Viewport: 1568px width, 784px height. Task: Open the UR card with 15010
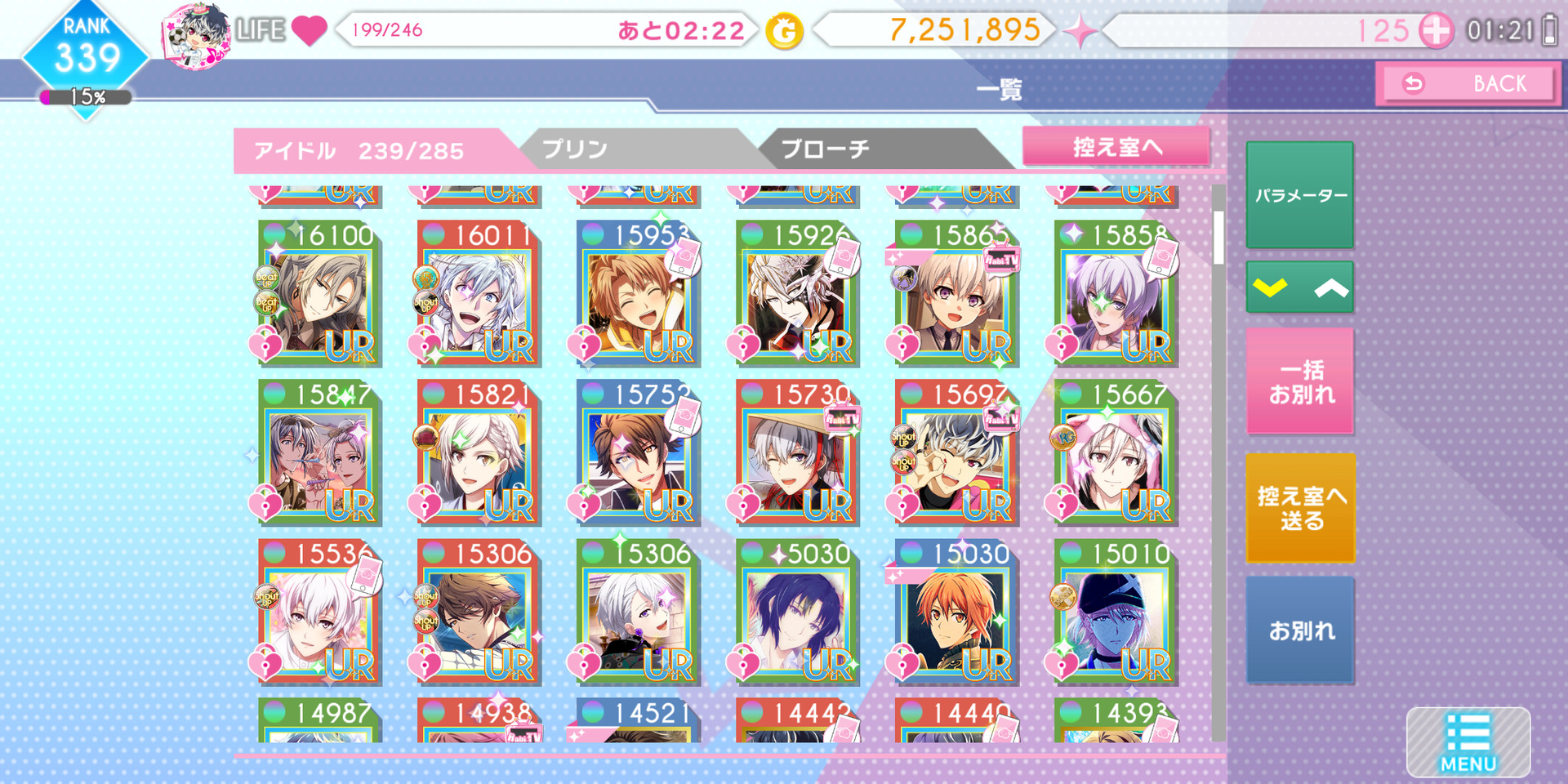pyautogui.click(x=1115, y=612)
